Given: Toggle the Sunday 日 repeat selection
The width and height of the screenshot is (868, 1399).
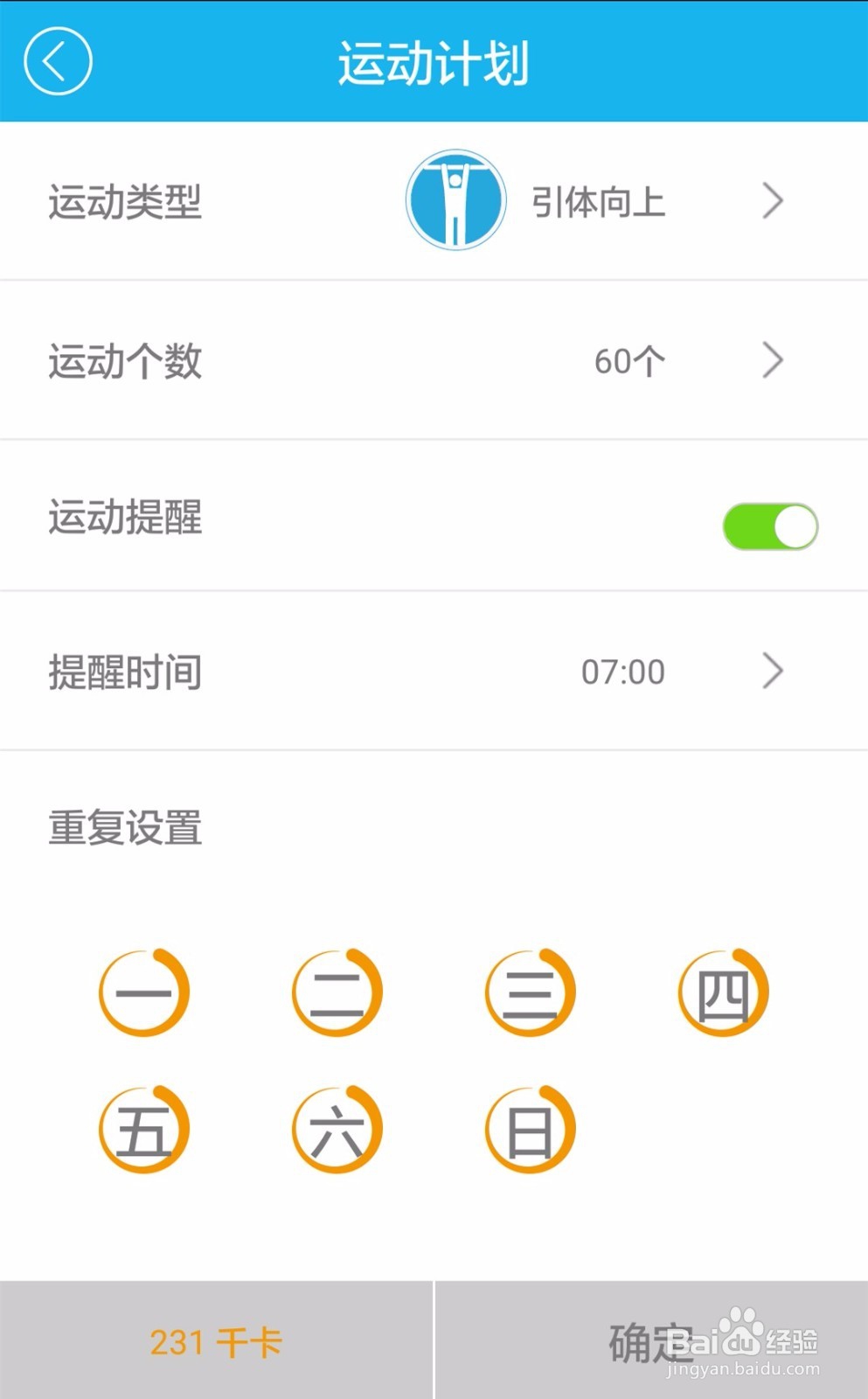Looking at the screenshot, I should tap(530, 1128).
